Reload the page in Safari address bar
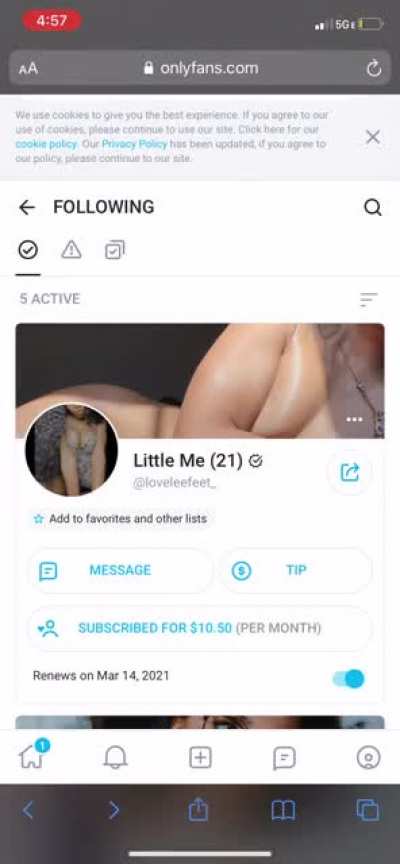The image size is (400, 864). (x=374, y=68)
